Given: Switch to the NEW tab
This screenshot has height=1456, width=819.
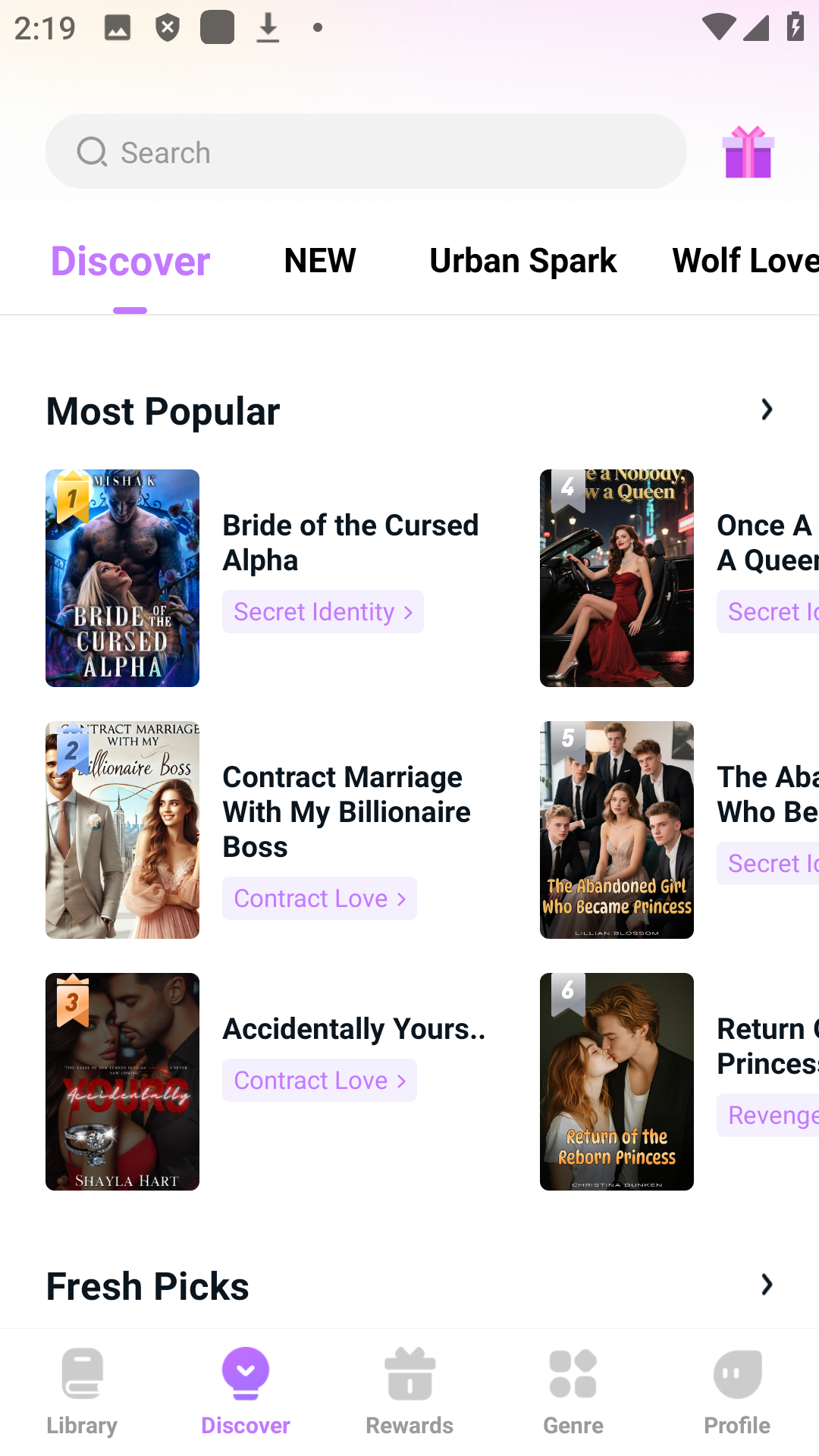Looking at the screenshot, I should [x=319, y=261].
